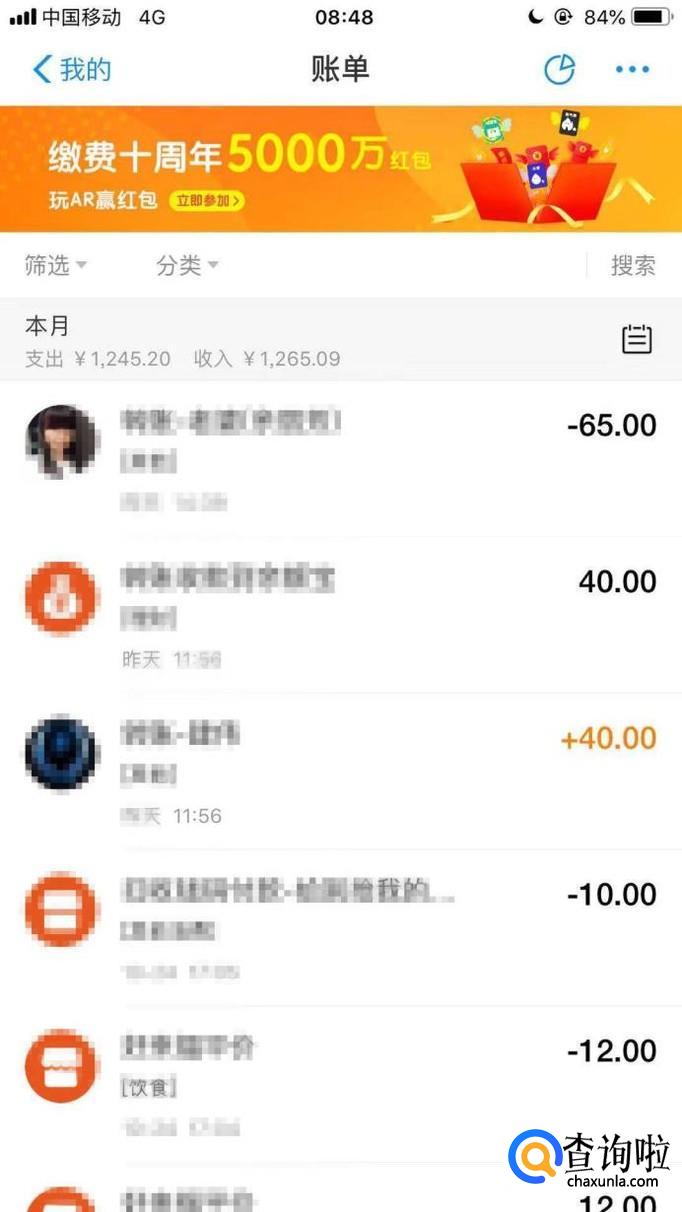The height and width of the screenshot is (1212, 682).
Task: Expand the 筛选 filter dropdown
Action: coord(56,265)
